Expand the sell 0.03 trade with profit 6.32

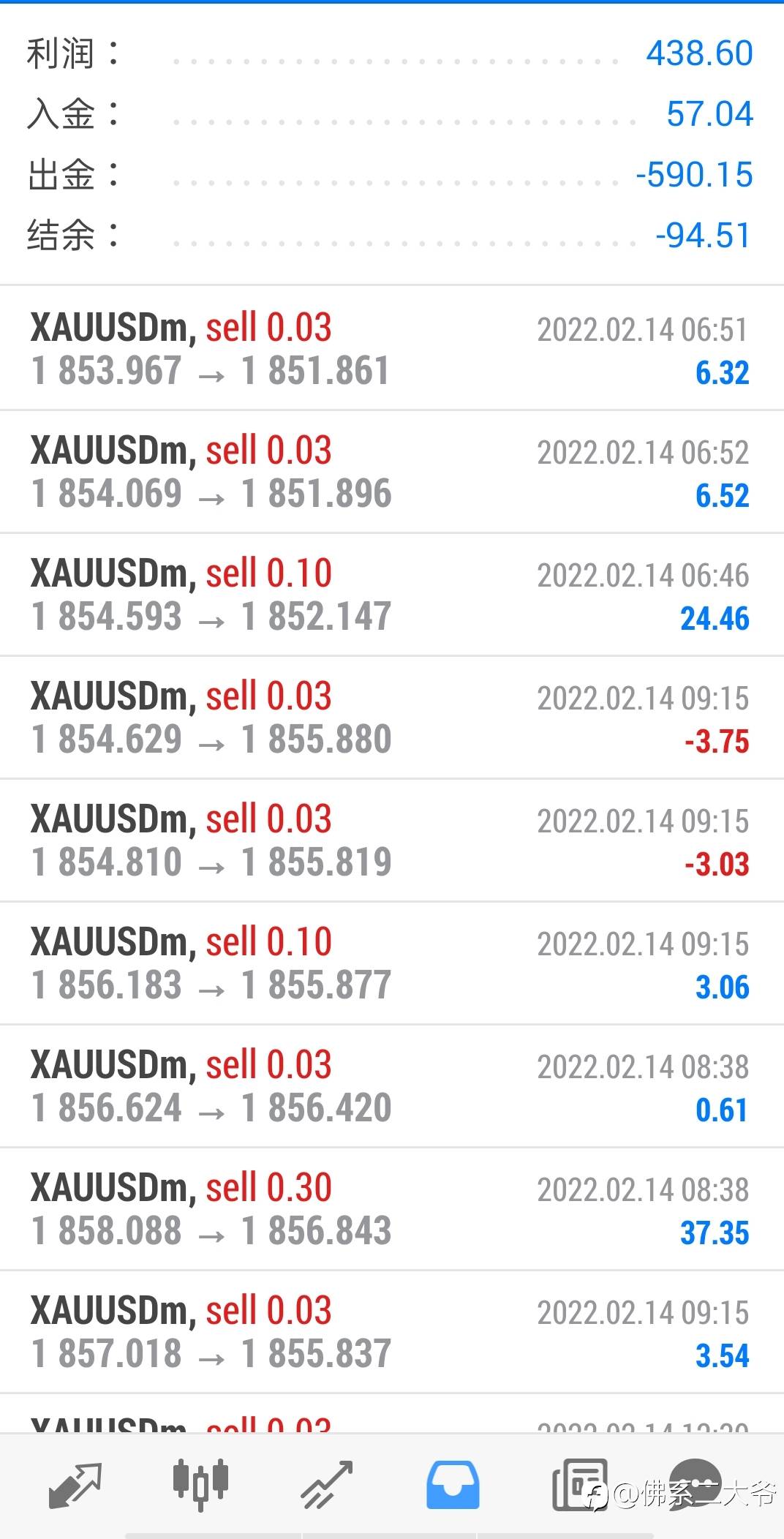392,349
